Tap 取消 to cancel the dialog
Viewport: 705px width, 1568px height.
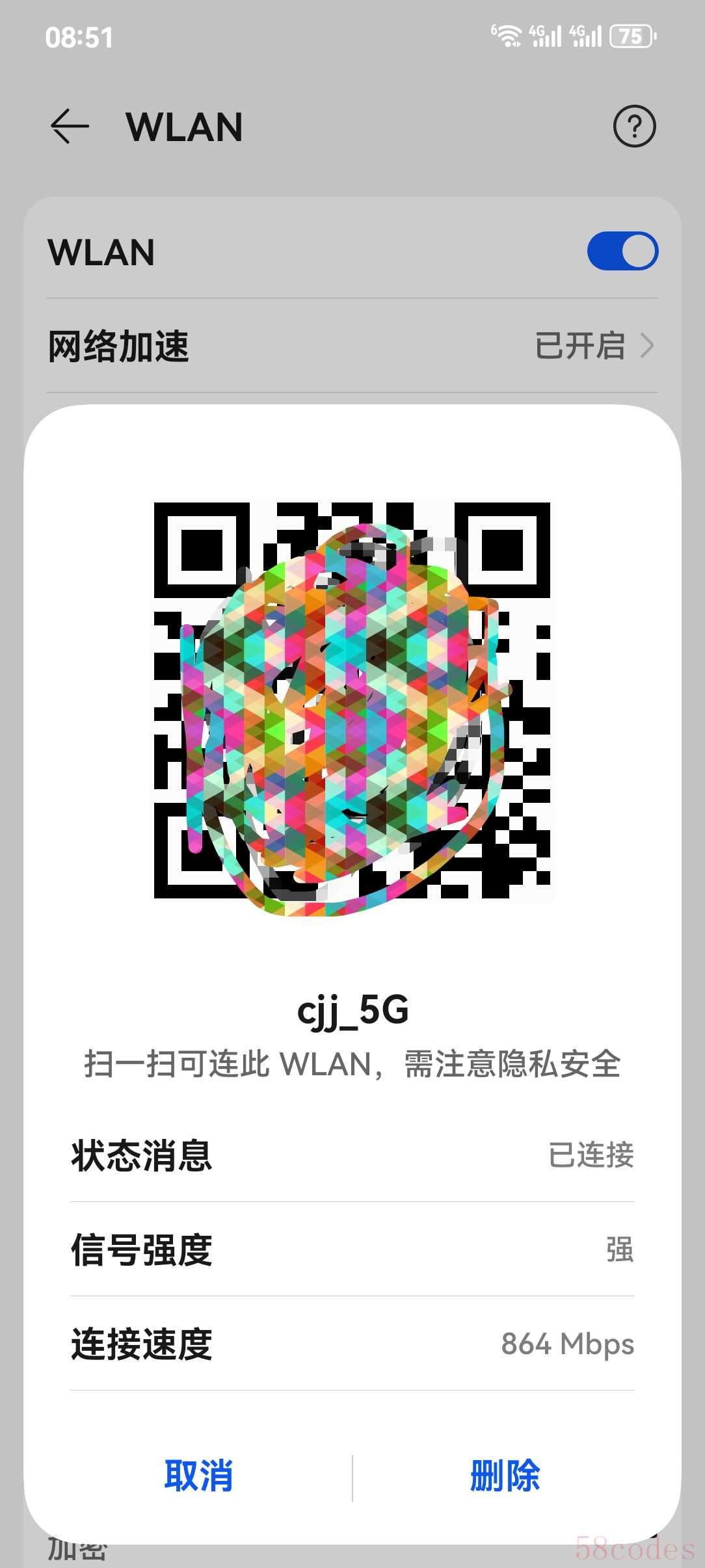pyautogui.click(x=198, y=1476)
